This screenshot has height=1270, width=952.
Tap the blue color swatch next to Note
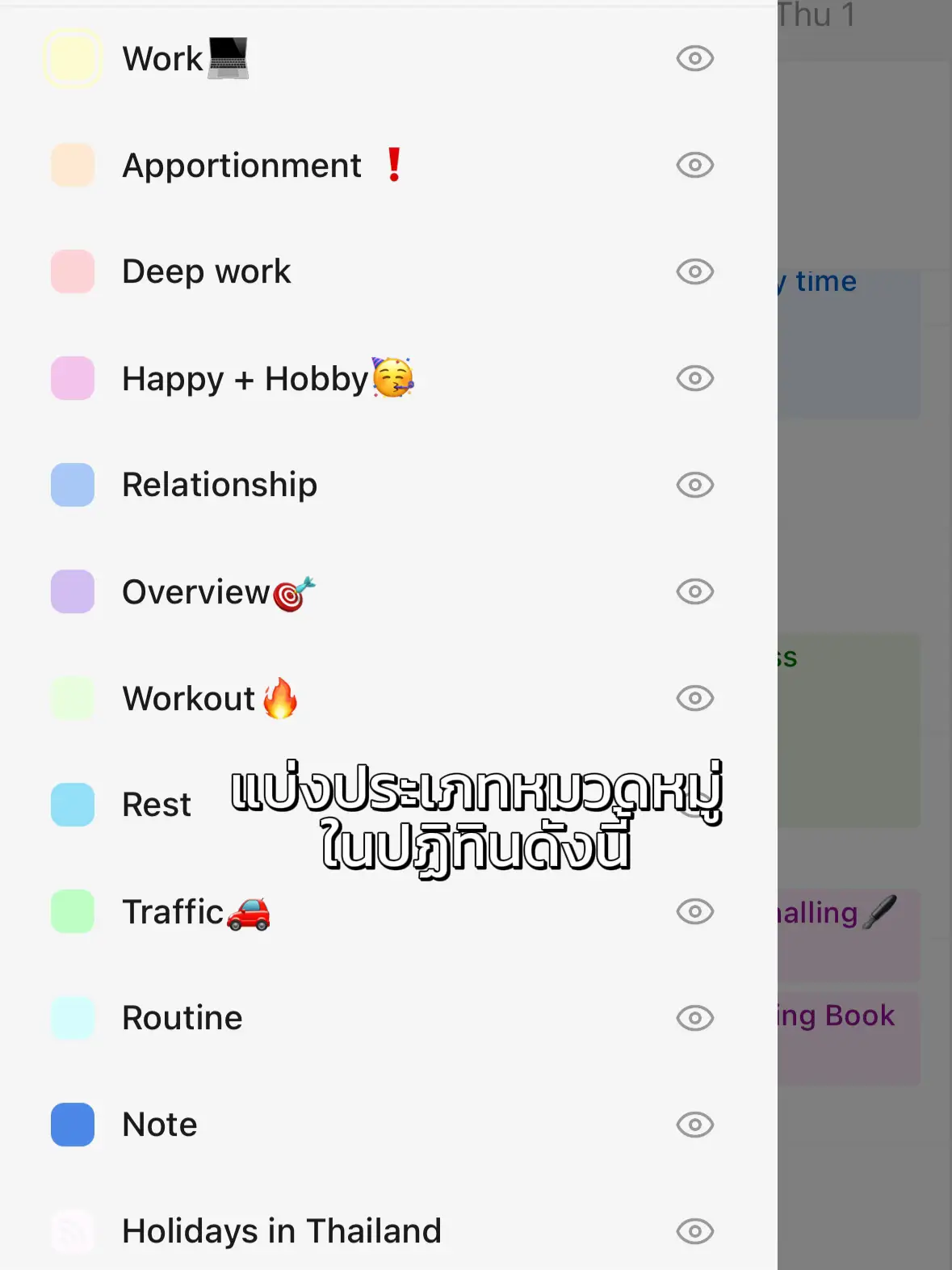coord(73,1125)
